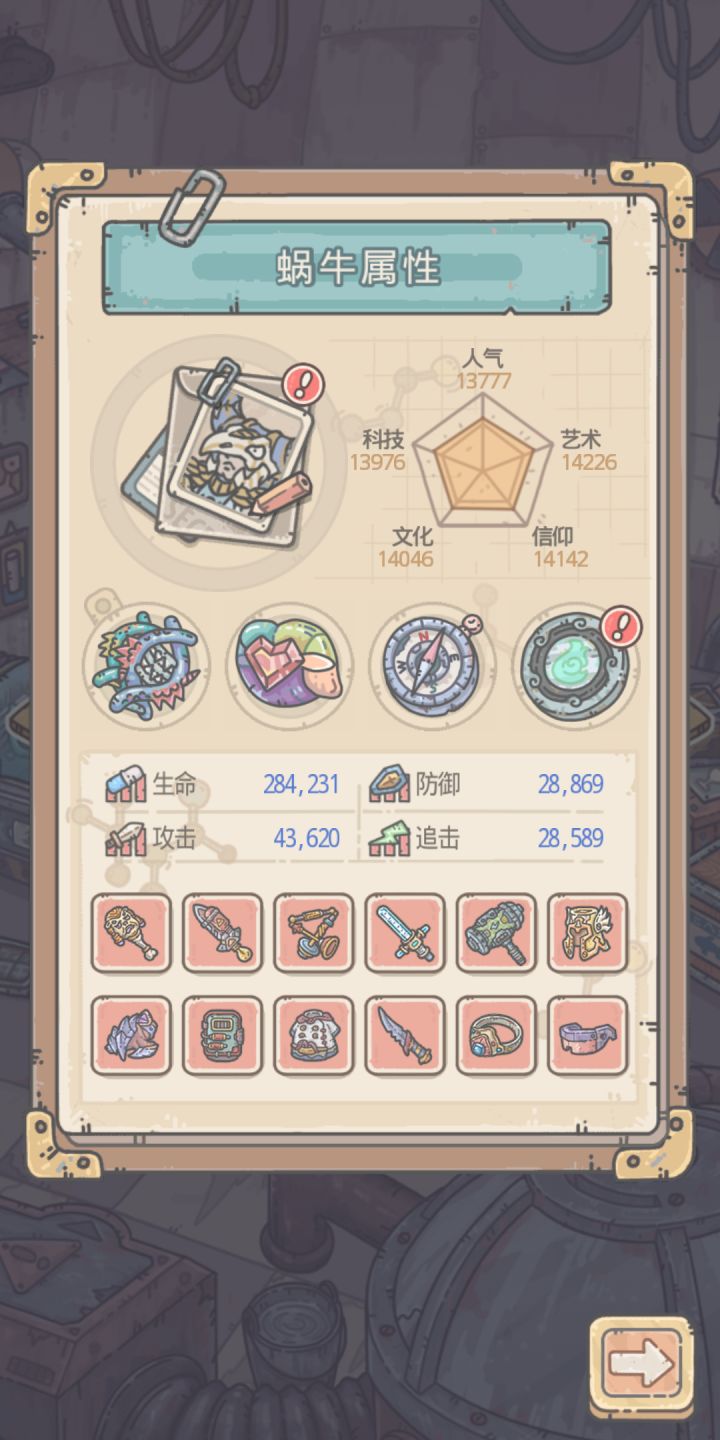Select the dragon beast circular icon
The width and height of the screenshot is (720, 1440).
point(146,665)
